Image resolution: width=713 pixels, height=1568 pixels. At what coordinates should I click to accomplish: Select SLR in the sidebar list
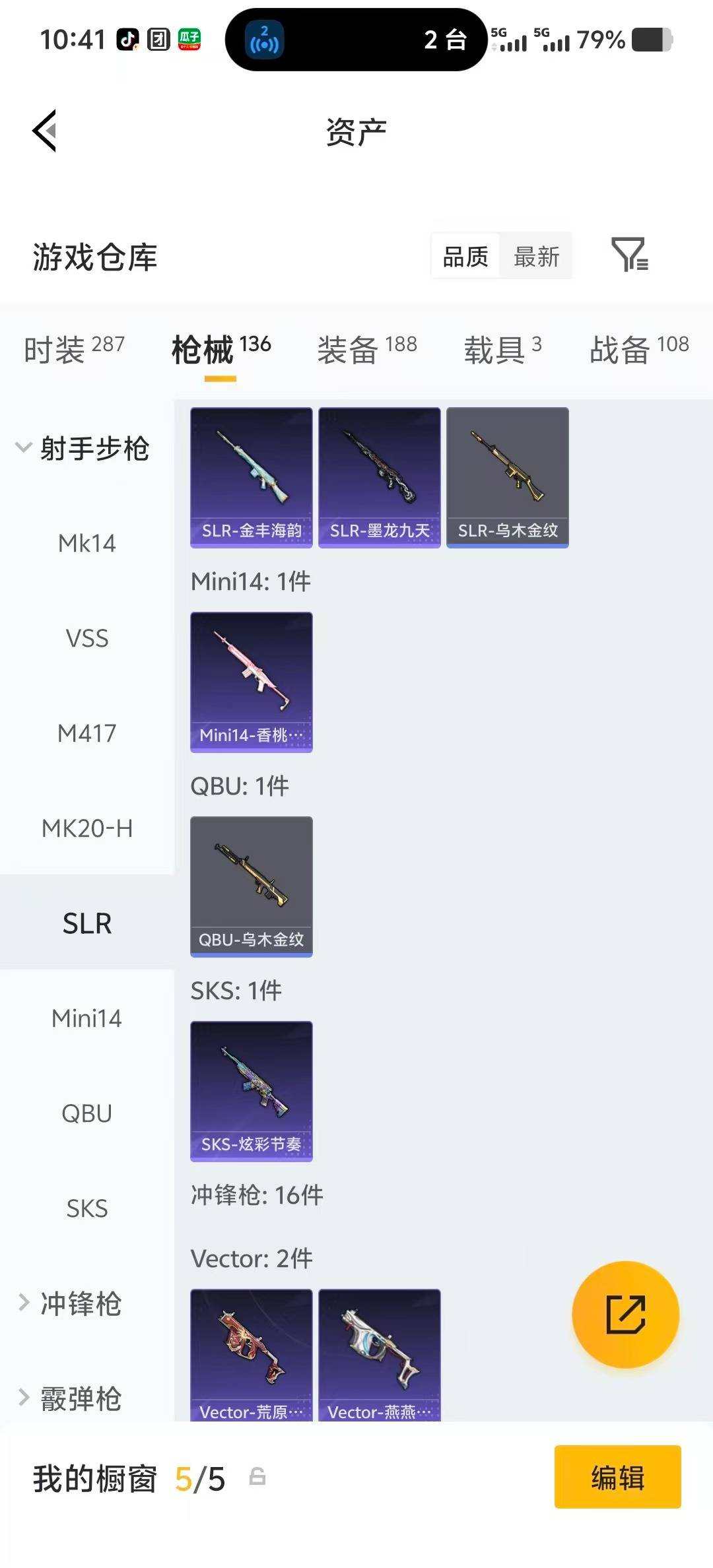[x=86, y=923]
